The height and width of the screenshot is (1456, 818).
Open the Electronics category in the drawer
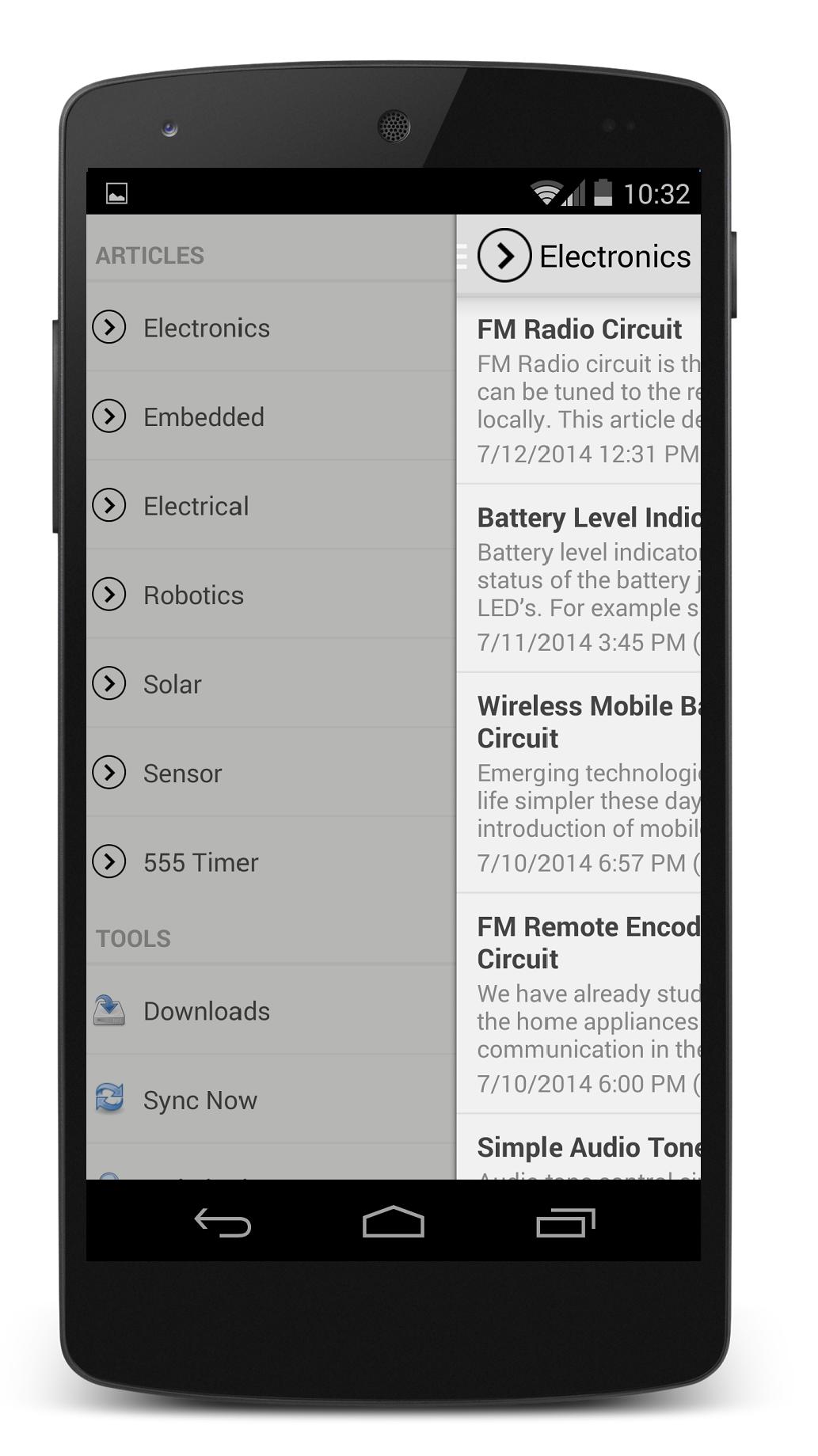(206, 328)
